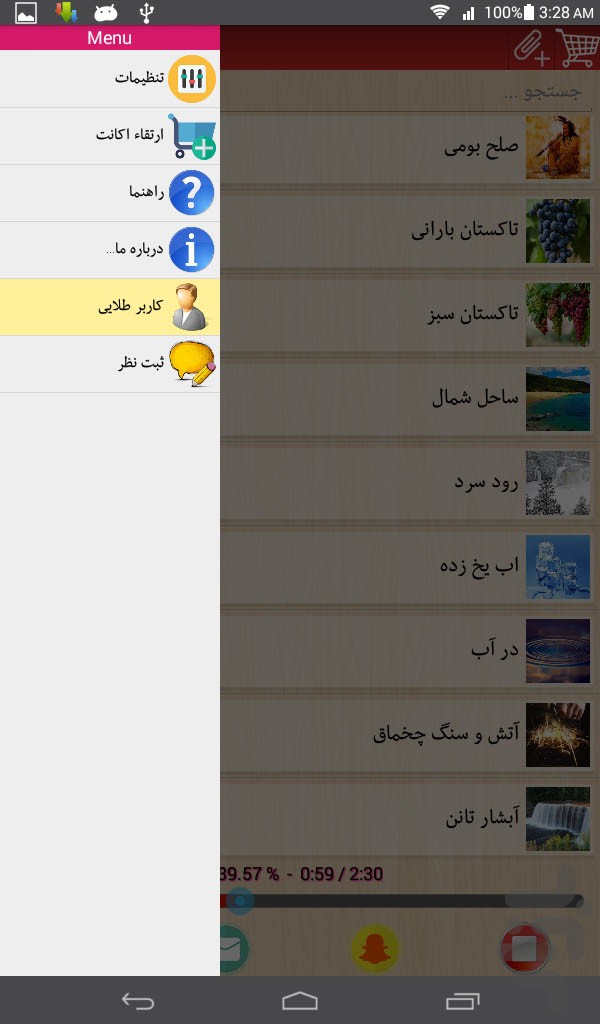Play the صلح بومی track

tap(409, 148)
